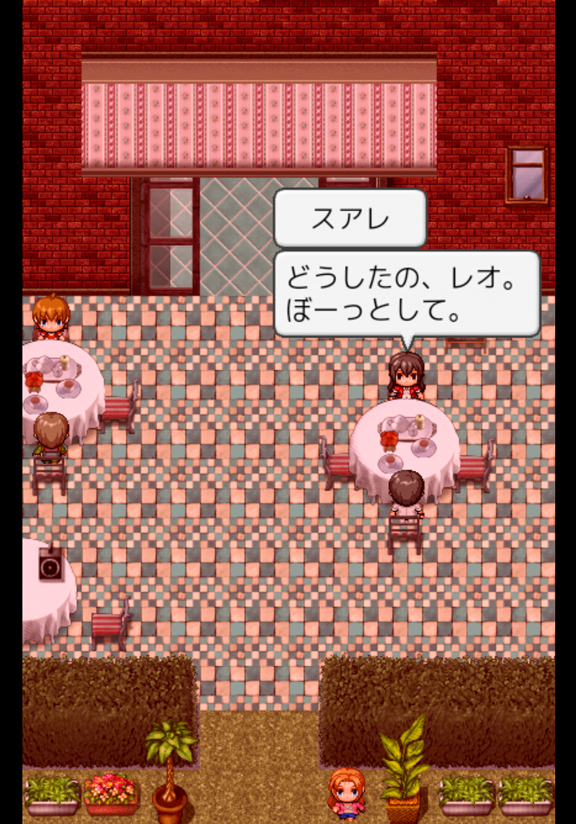
Task: Tap the dialogue bubble to continue
Action: tap(407, 294)
